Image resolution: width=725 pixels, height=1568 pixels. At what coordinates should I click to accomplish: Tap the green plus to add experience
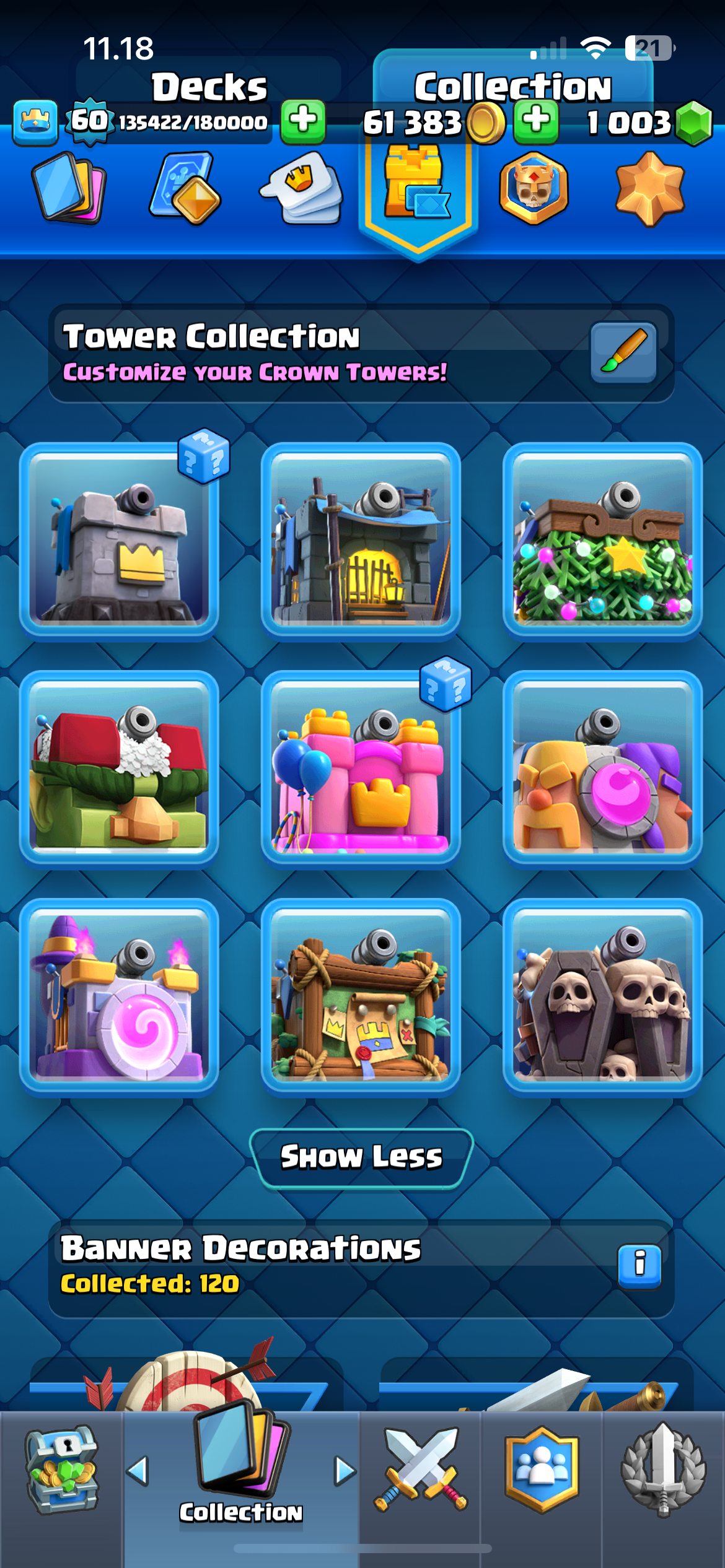[303, 121]
